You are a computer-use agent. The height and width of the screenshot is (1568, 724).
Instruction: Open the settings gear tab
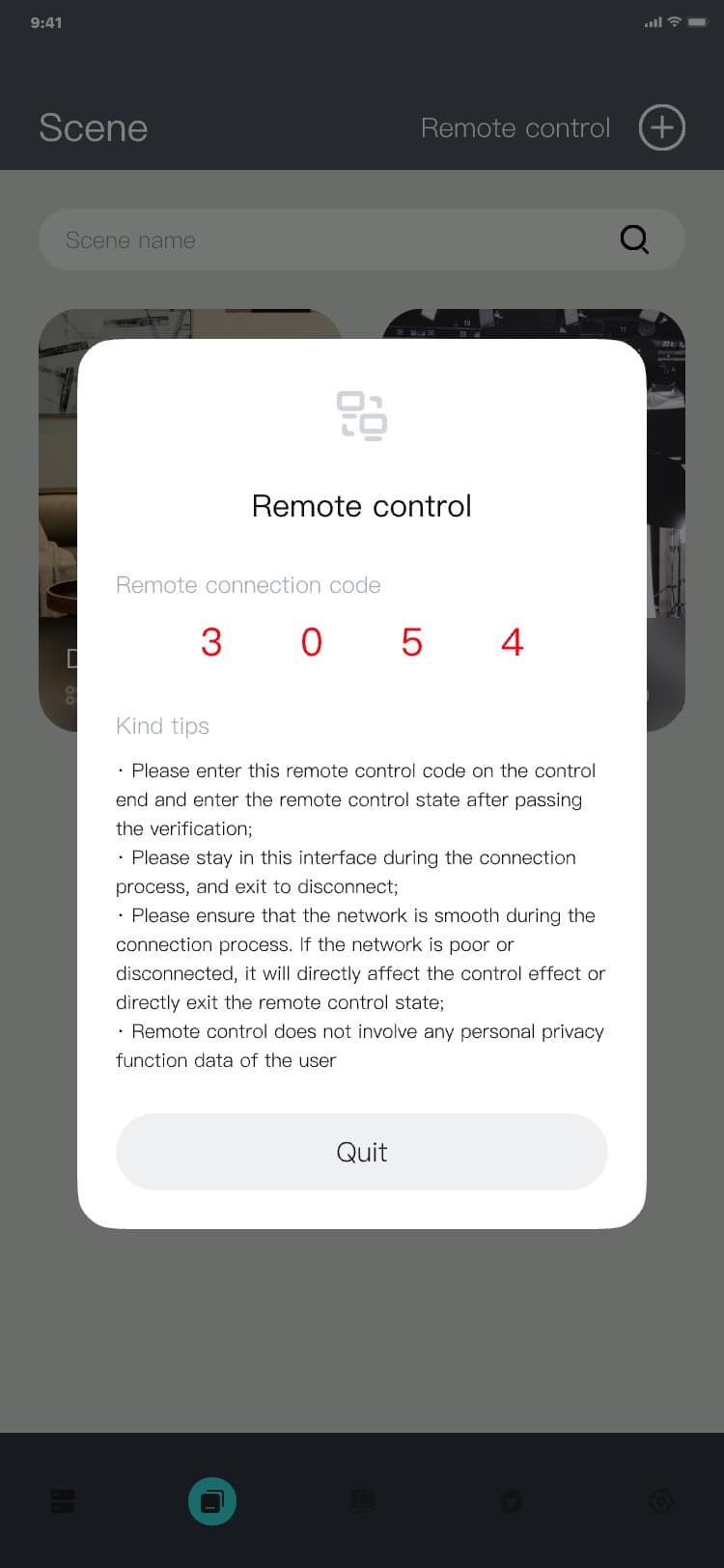tap(661, 1500)
